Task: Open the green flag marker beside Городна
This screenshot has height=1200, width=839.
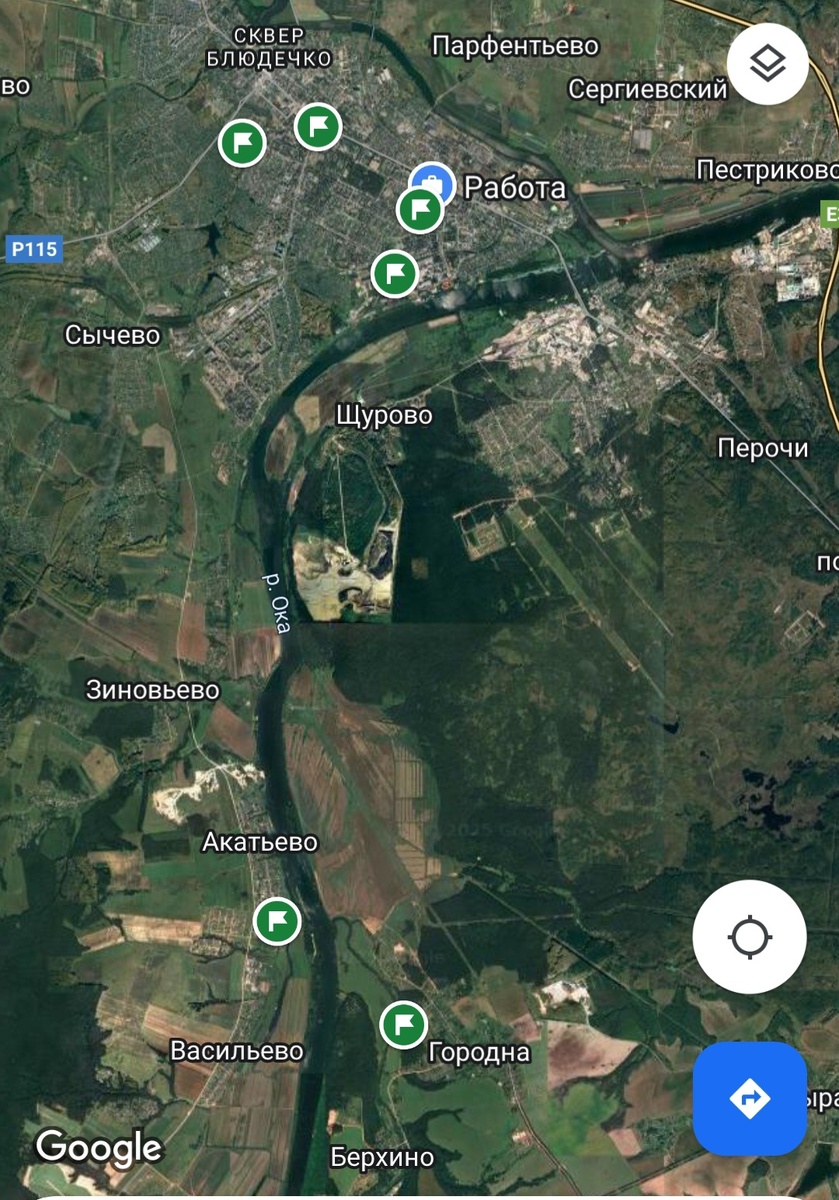Action: pos(404,1024)
